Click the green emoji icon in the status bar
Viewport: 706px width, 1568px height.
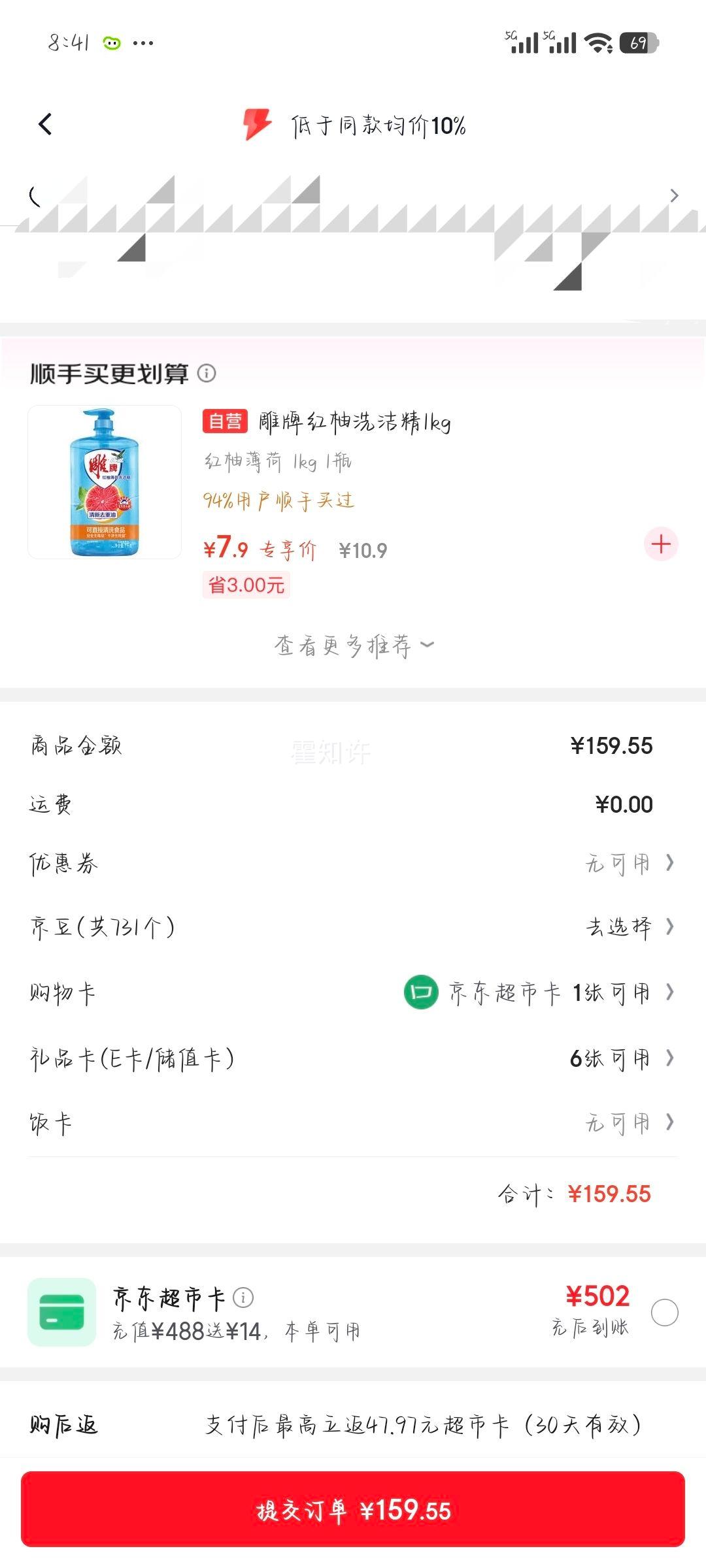pyautogui.click(x=110, y=42)
